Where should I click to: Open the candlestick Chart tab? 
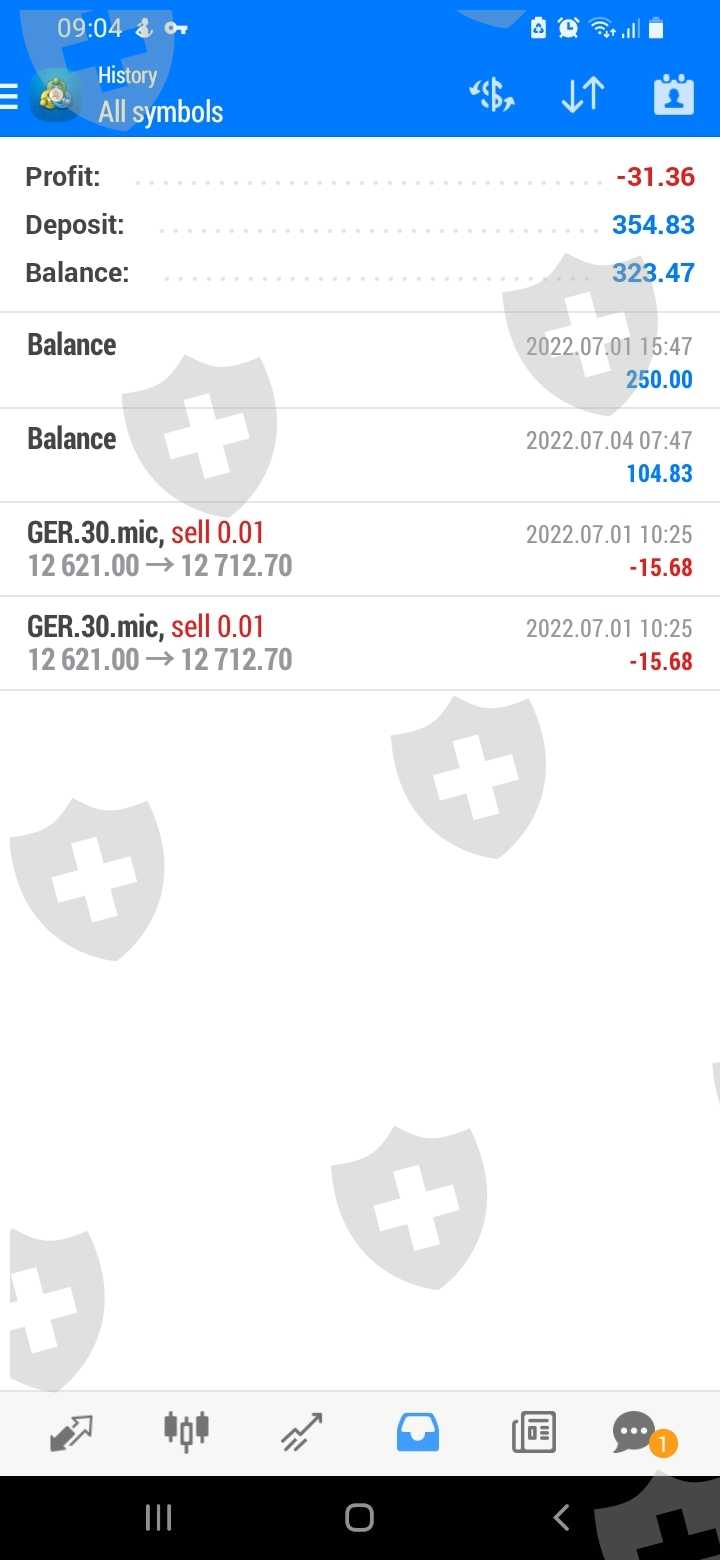coord(186,1432)
